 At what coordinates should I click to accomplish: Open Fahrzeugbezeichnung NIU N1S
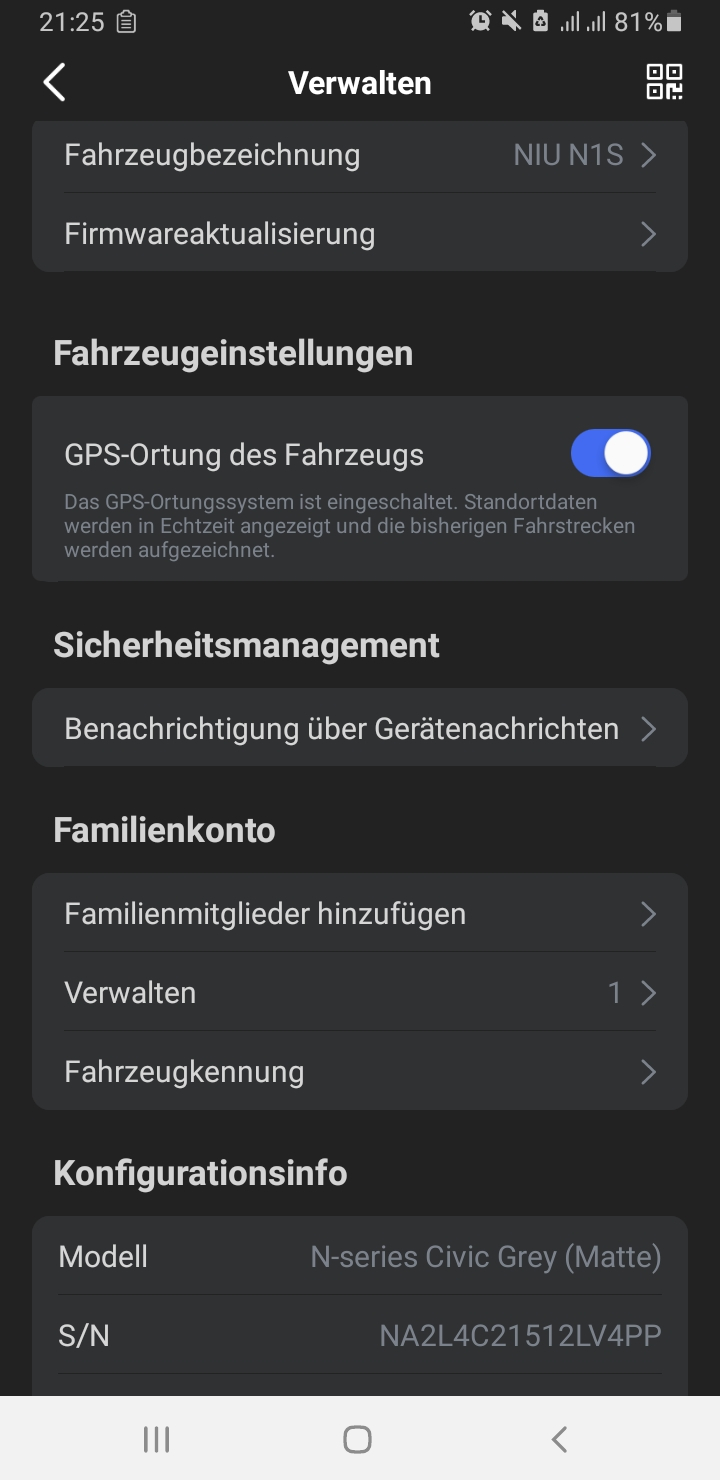pos(360,155)
